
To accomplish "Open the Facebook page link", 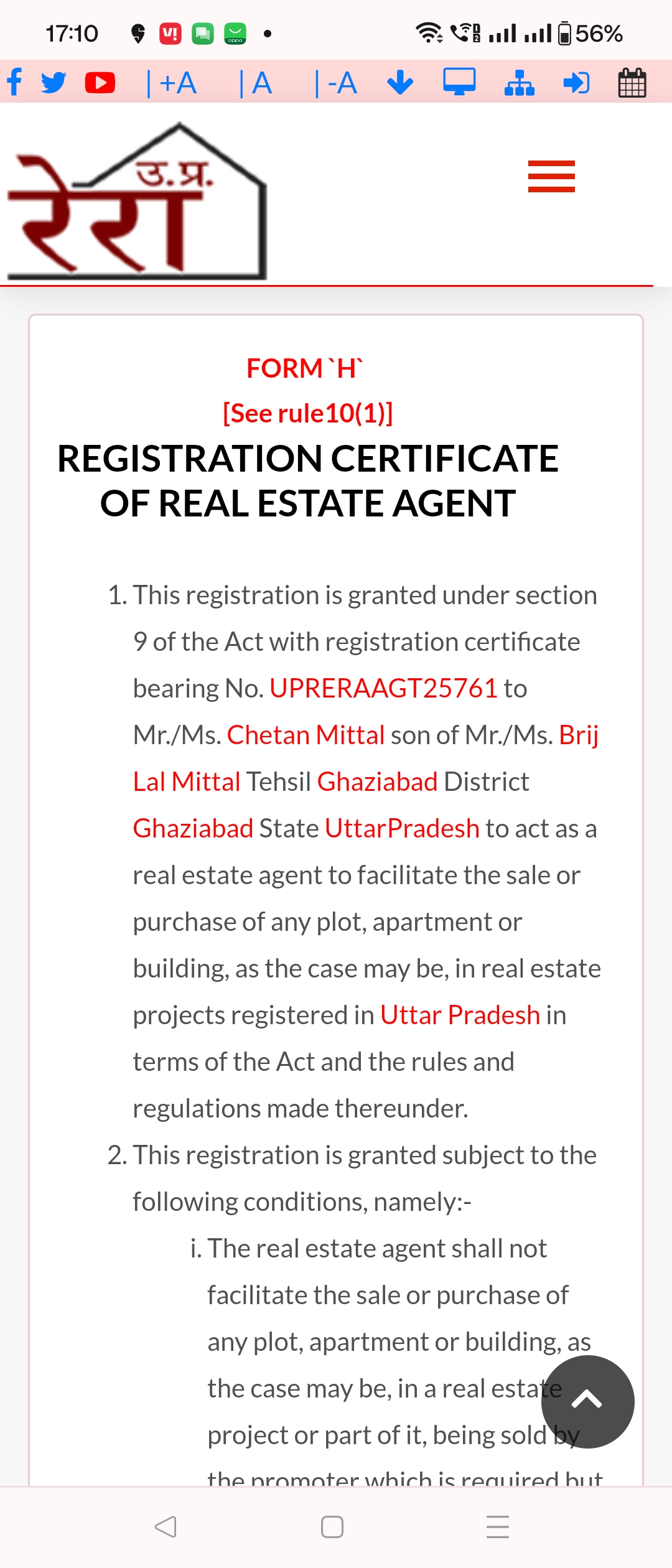I will [x=15, y=82].
